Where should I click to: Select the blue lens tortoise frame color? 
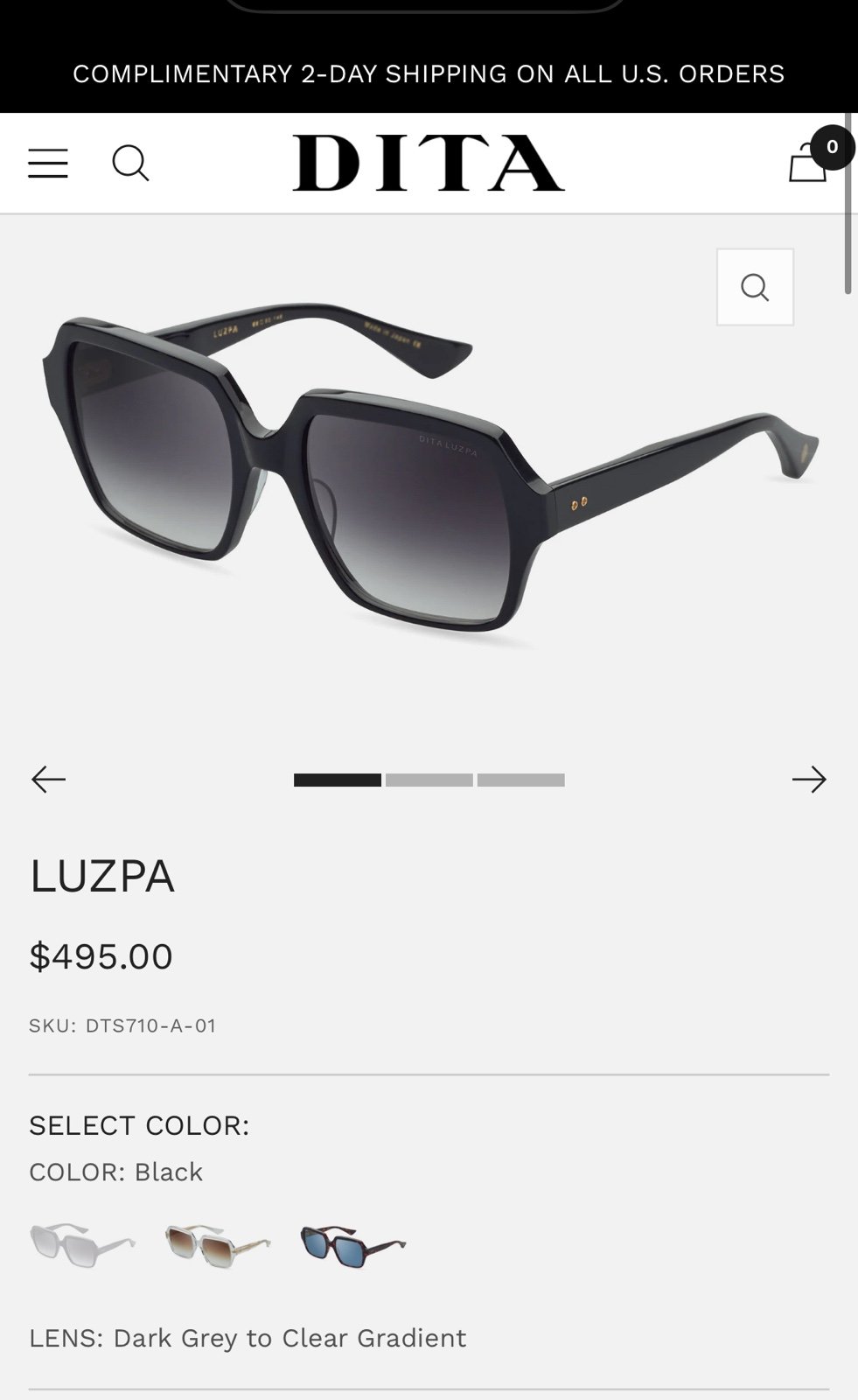(352, 1246)
